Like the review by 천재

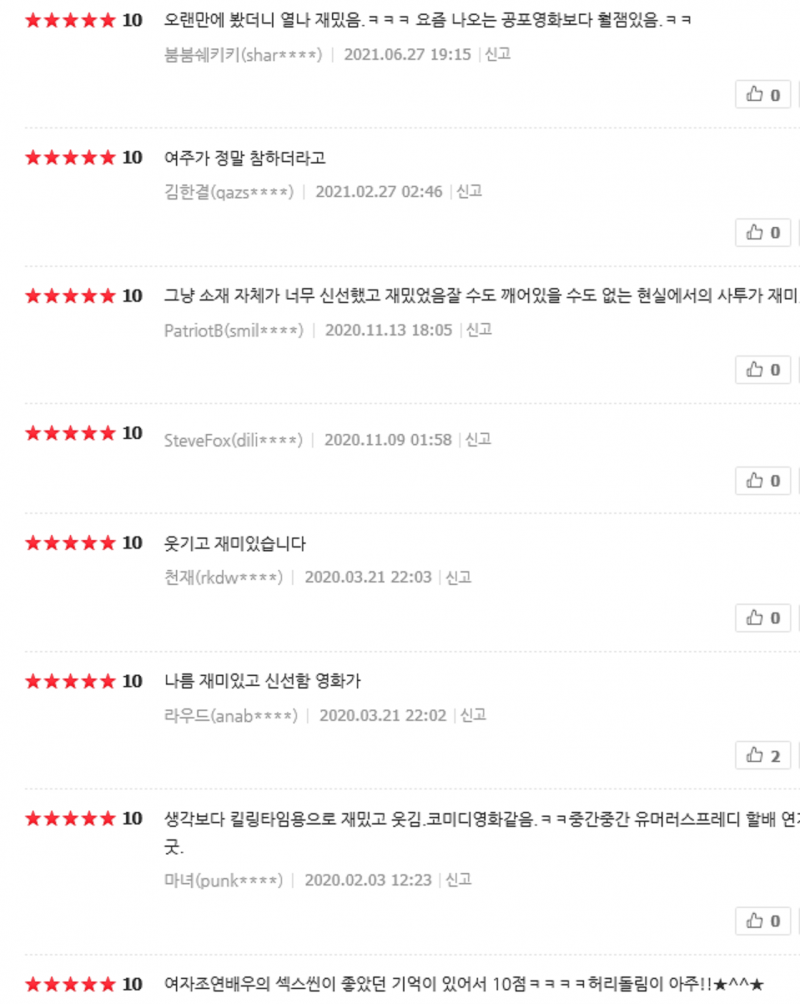click(763, 618)
